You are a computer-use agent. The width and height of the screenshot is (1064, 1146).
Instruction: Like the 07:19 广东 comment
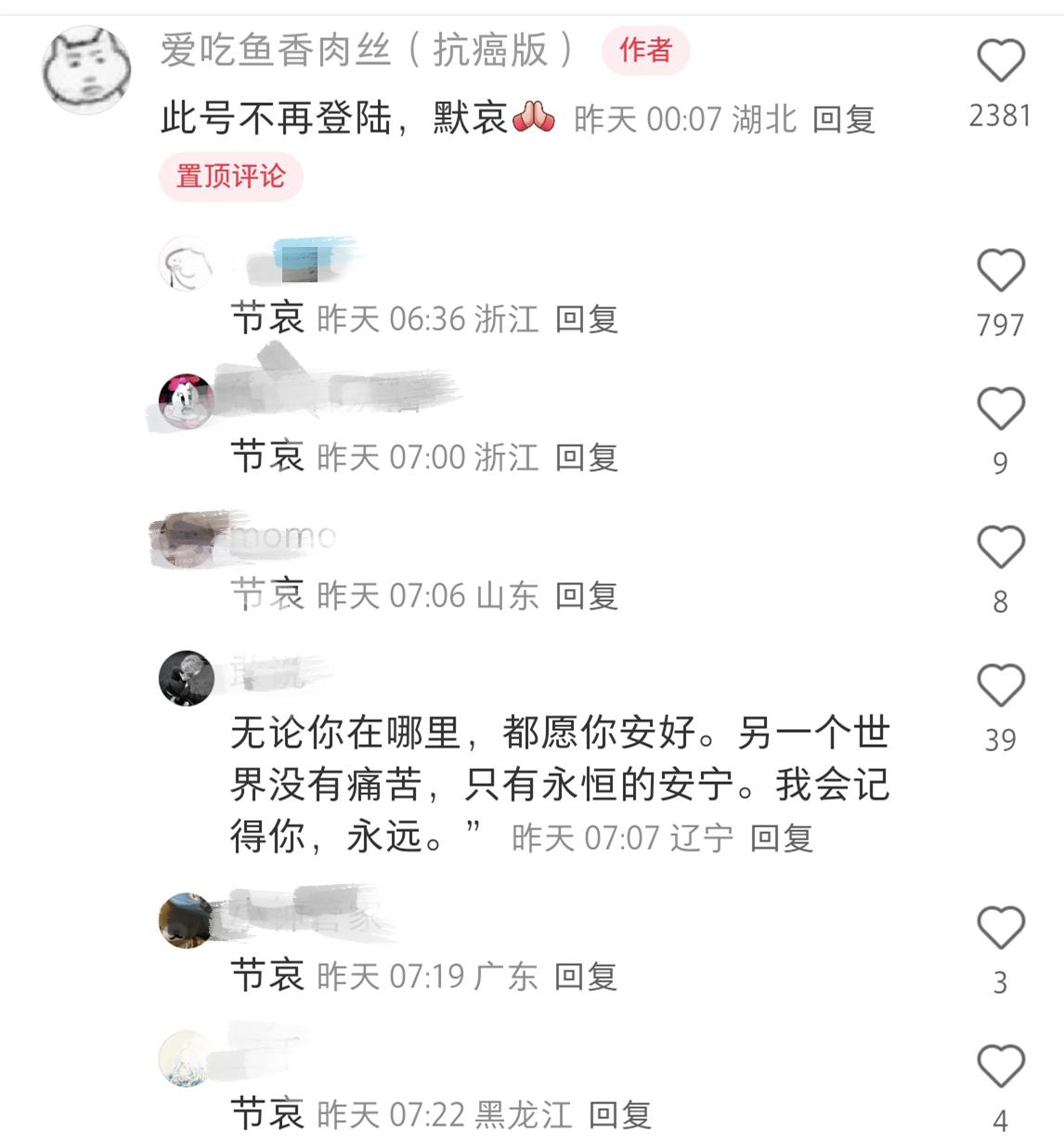pyautogui.click(x=1000, y=928)
